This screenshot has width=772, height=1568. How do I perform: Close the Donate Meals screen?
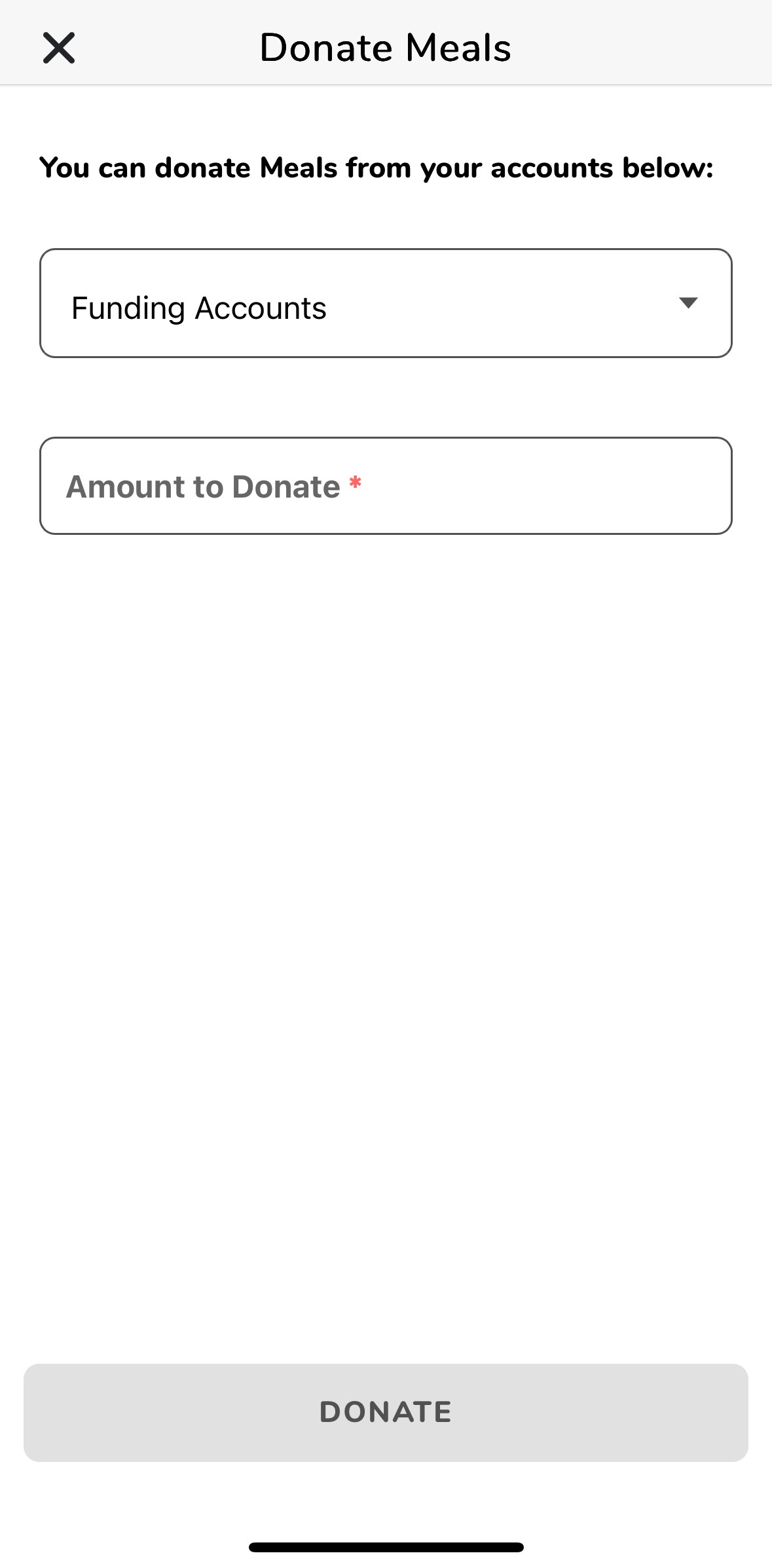[59, 48]
